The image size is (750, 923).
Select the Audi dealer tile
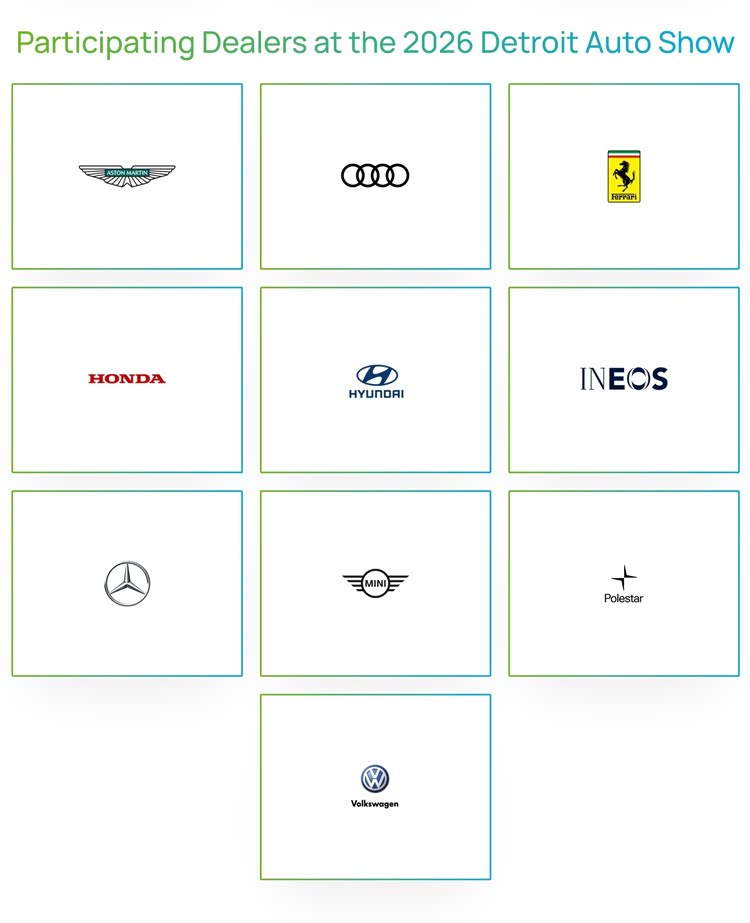(375, 176)
